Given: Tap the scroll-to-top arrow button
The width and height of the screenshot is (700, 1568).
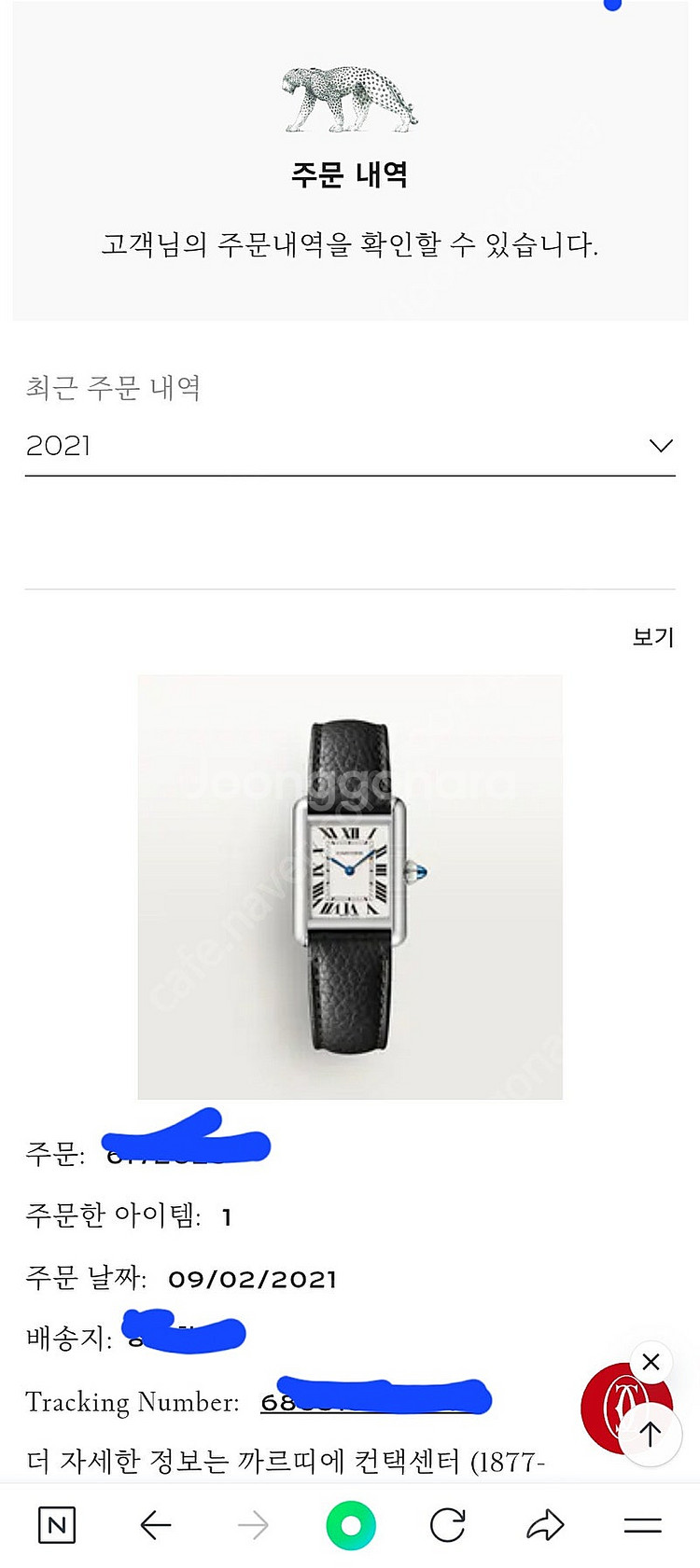Looking at the screenshot, I should point(650,1434).
